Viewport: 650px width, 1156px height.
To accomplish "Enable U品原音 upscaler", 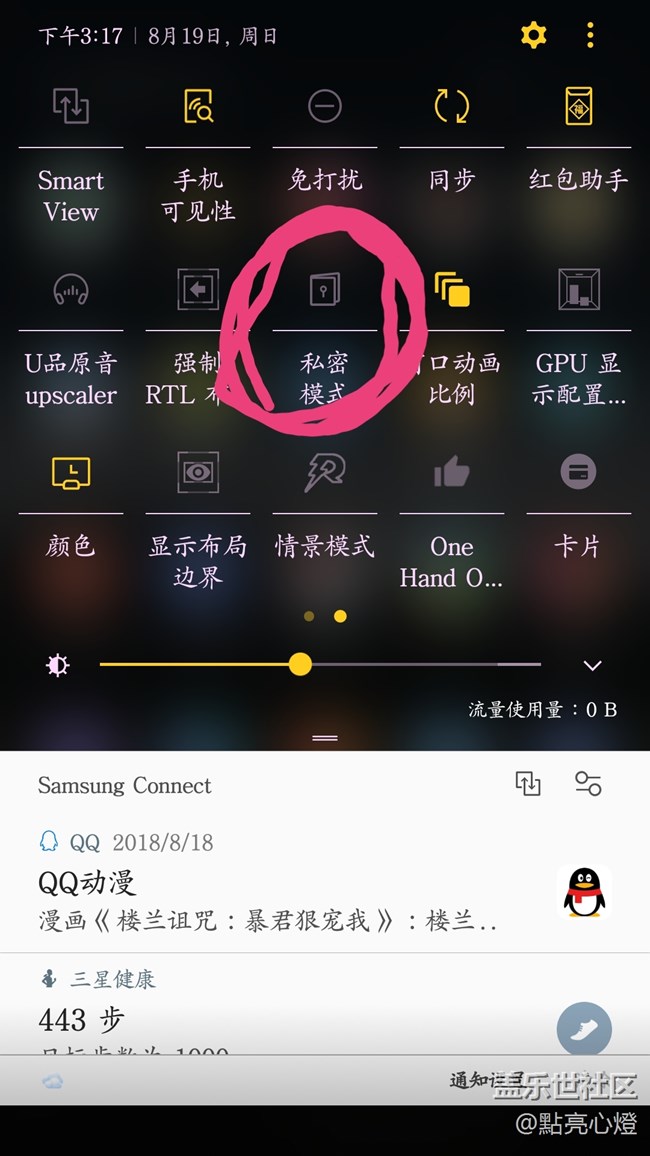I will coord(71,290).
